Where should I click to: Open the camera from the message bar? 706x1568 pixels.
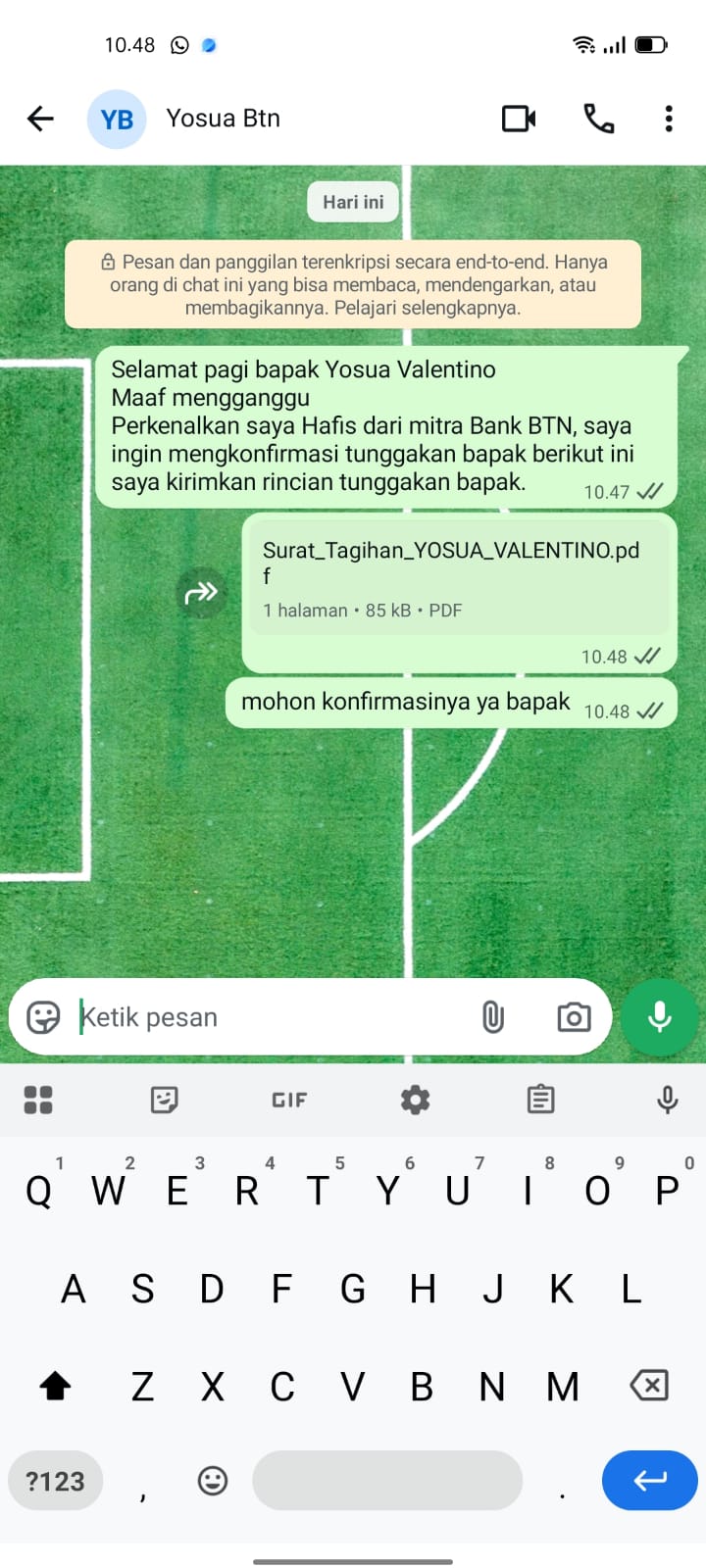574,1017
